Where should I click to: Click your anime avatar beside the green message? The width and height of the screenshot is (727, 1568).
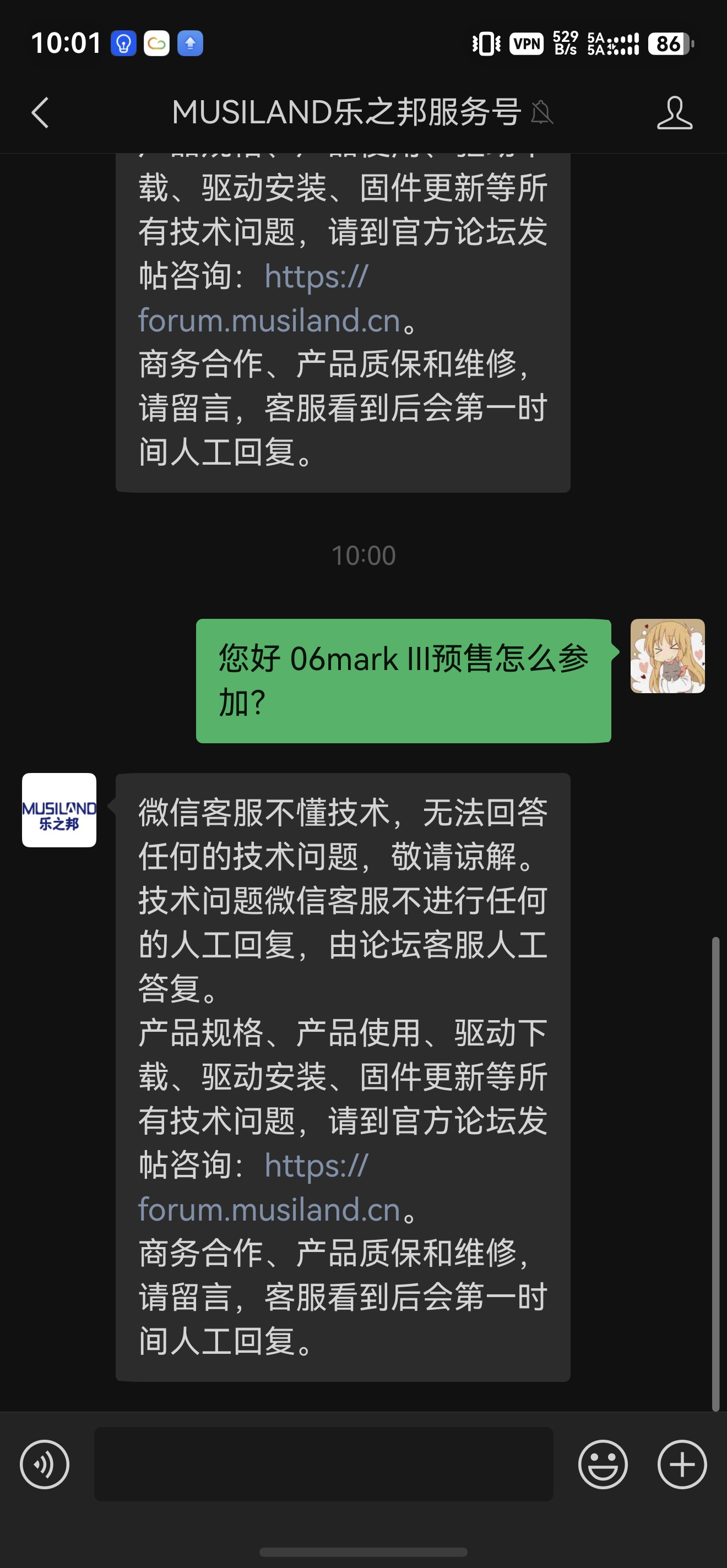point(668,656)
